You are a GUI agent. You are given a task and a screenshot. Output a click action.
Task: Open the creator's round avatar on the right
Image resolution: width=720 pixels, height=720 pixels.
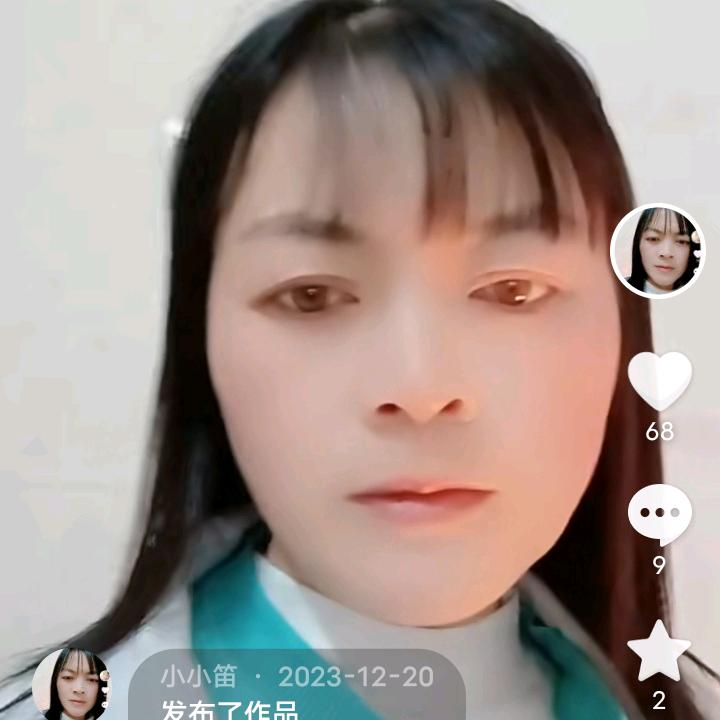657,250
